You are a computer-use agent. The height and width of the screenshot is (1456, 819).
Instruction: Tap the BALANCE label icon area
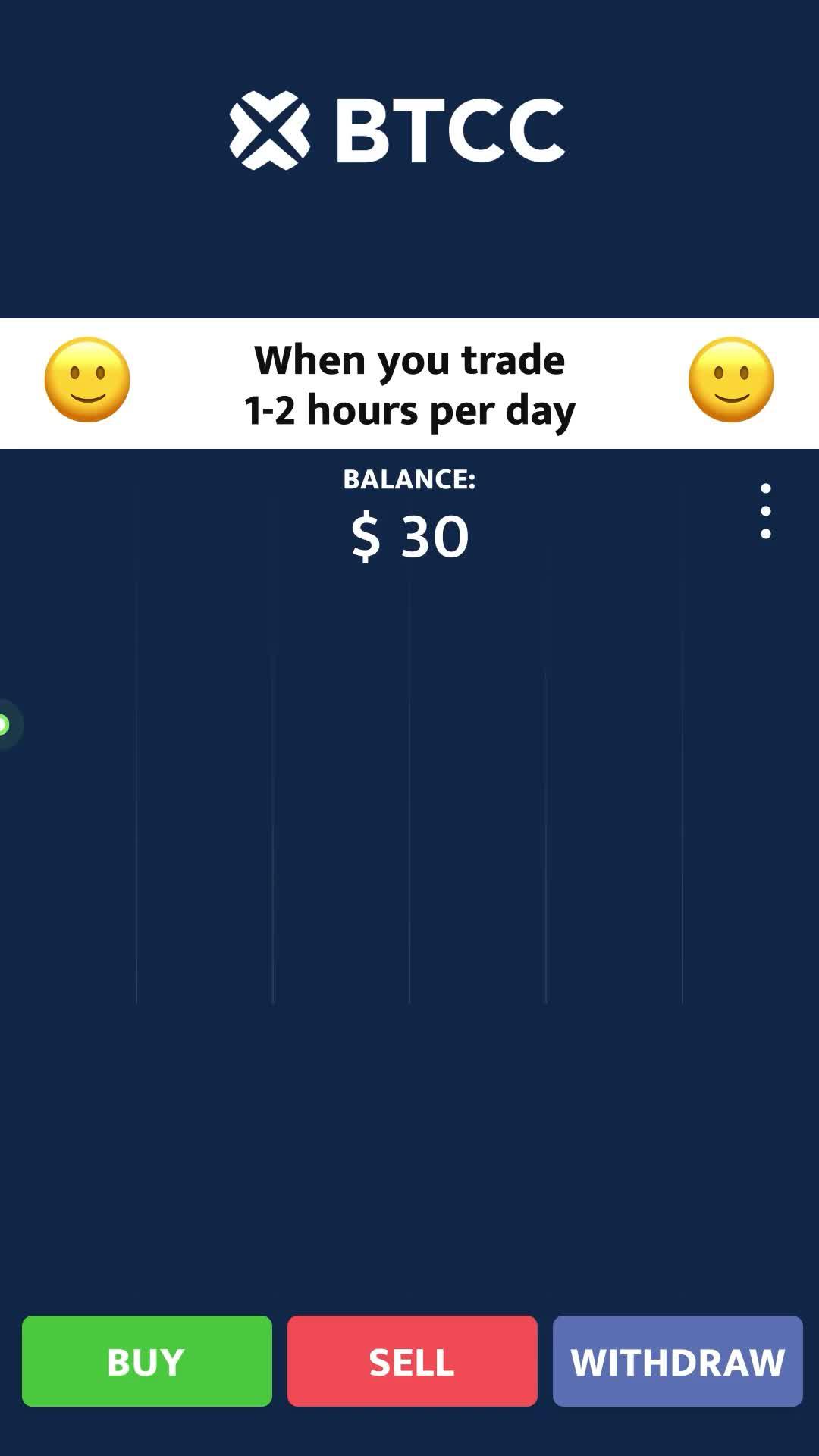pos(409,479)
